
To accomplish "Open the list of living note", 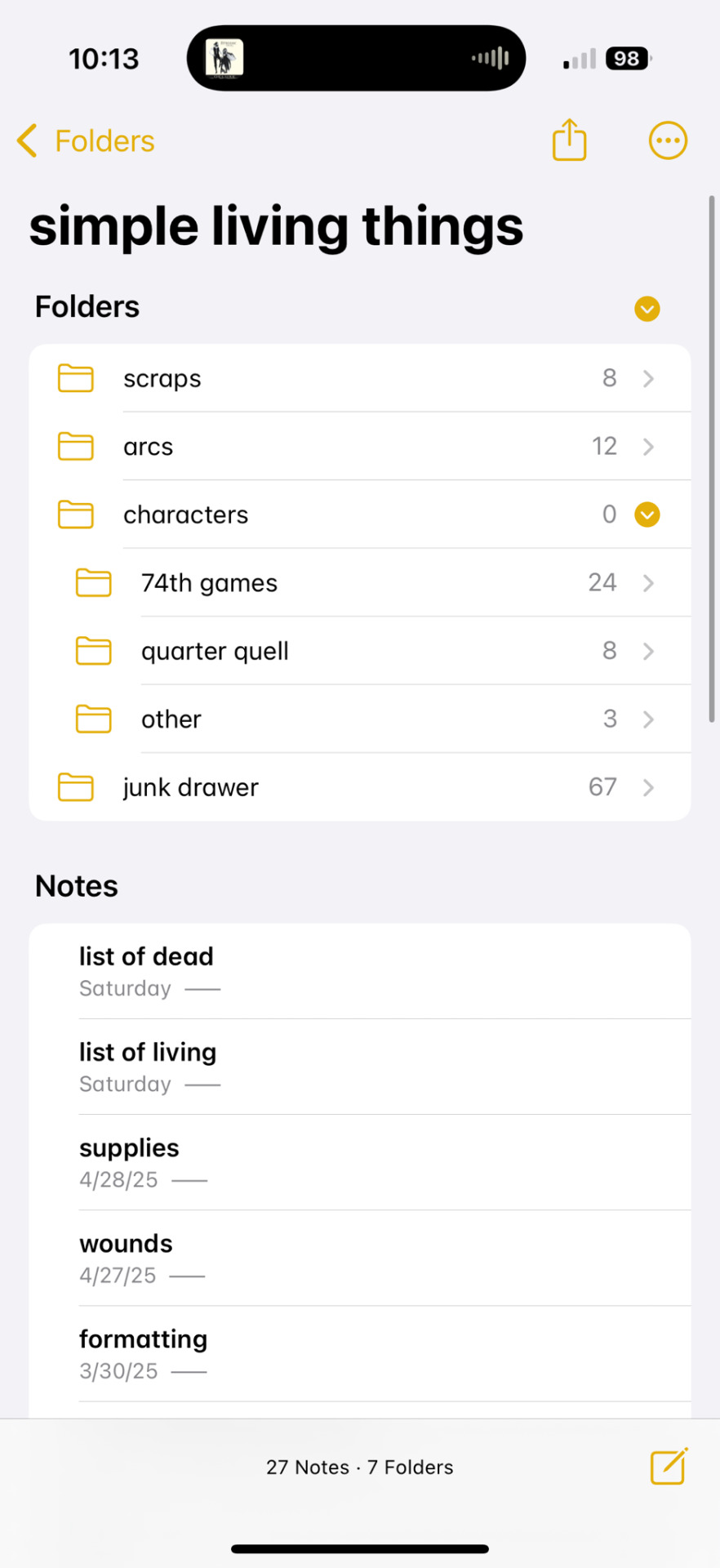I will pyautogui.click(x=359, y=1067).
